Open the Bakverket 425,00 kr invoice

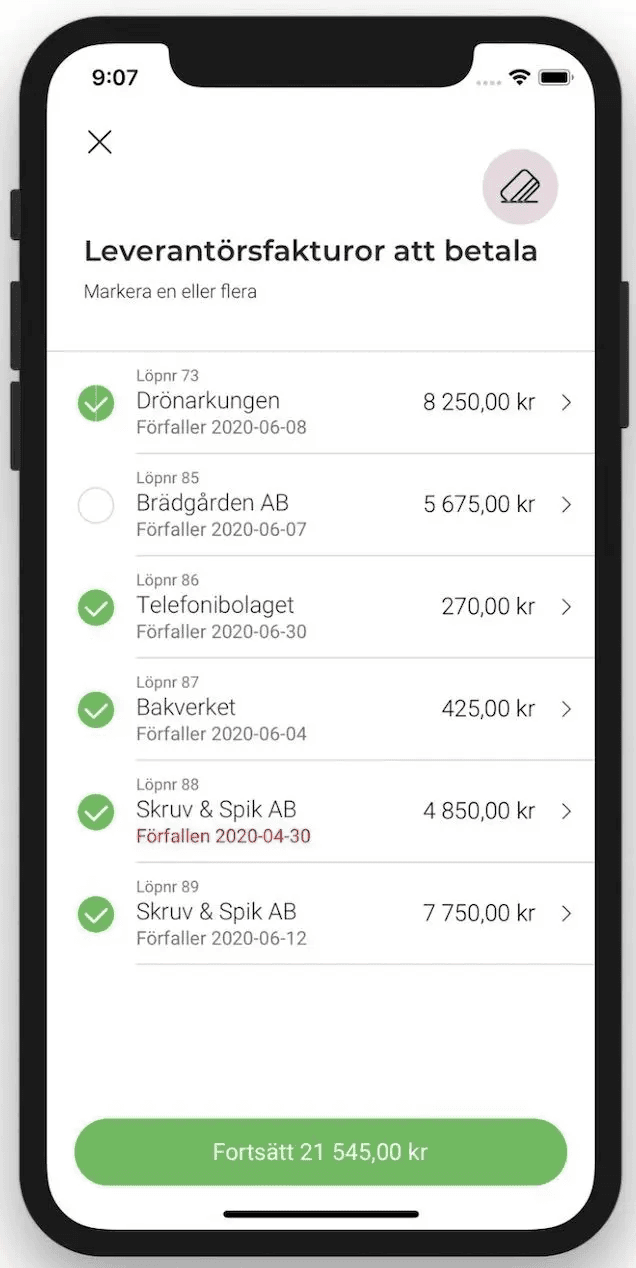(566, 708)
